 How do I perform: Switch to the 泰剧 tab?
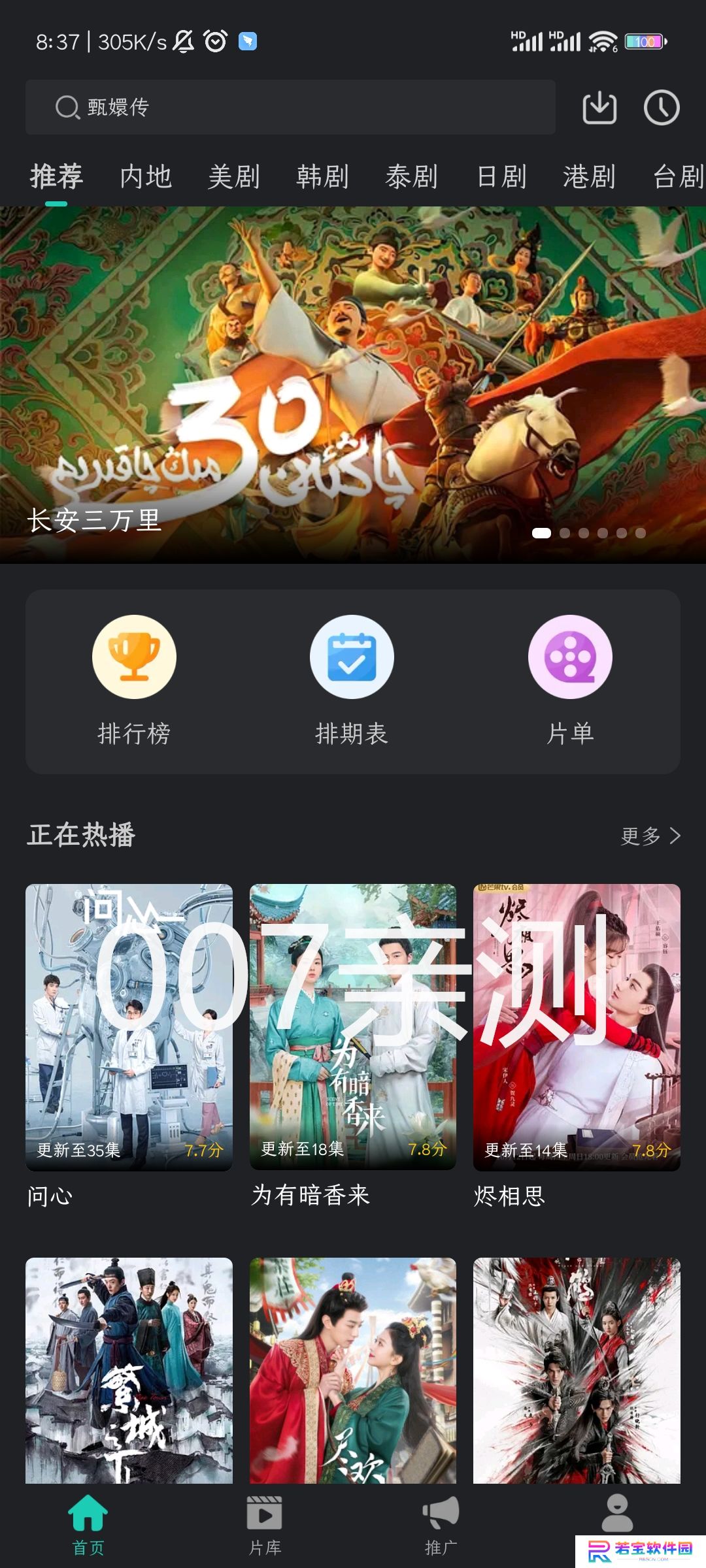pyautogui.click(x=412, y=176)
